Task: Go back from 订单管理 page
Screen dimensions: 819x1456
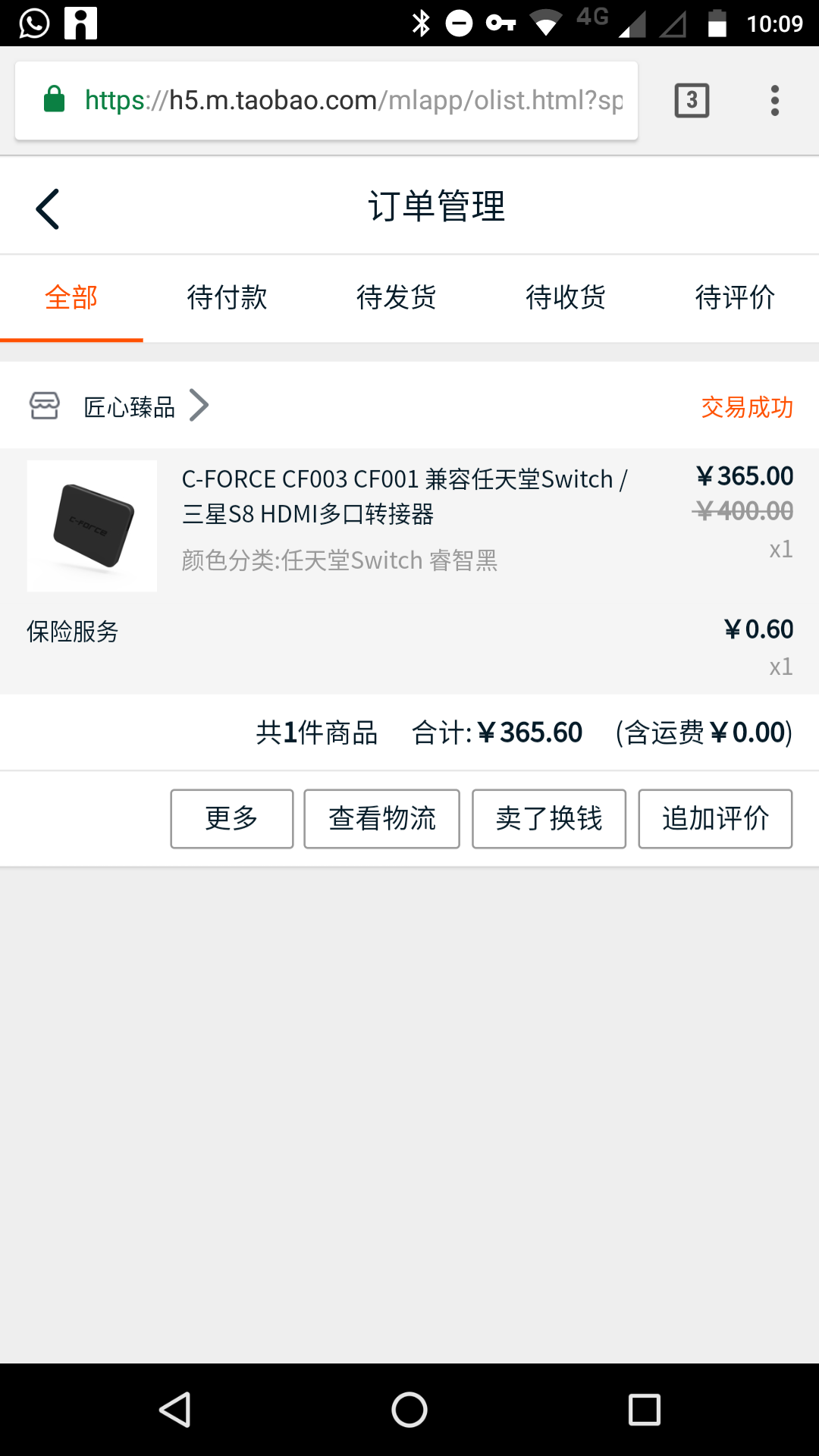Action: (x=48, y=209)
